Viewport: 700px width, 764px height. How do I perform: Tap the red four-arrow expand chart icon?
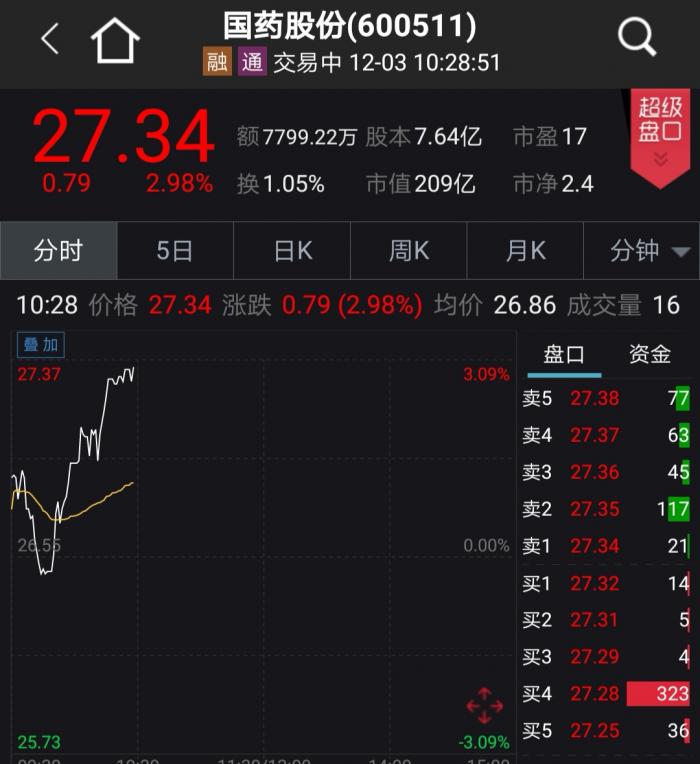(485, 705)
